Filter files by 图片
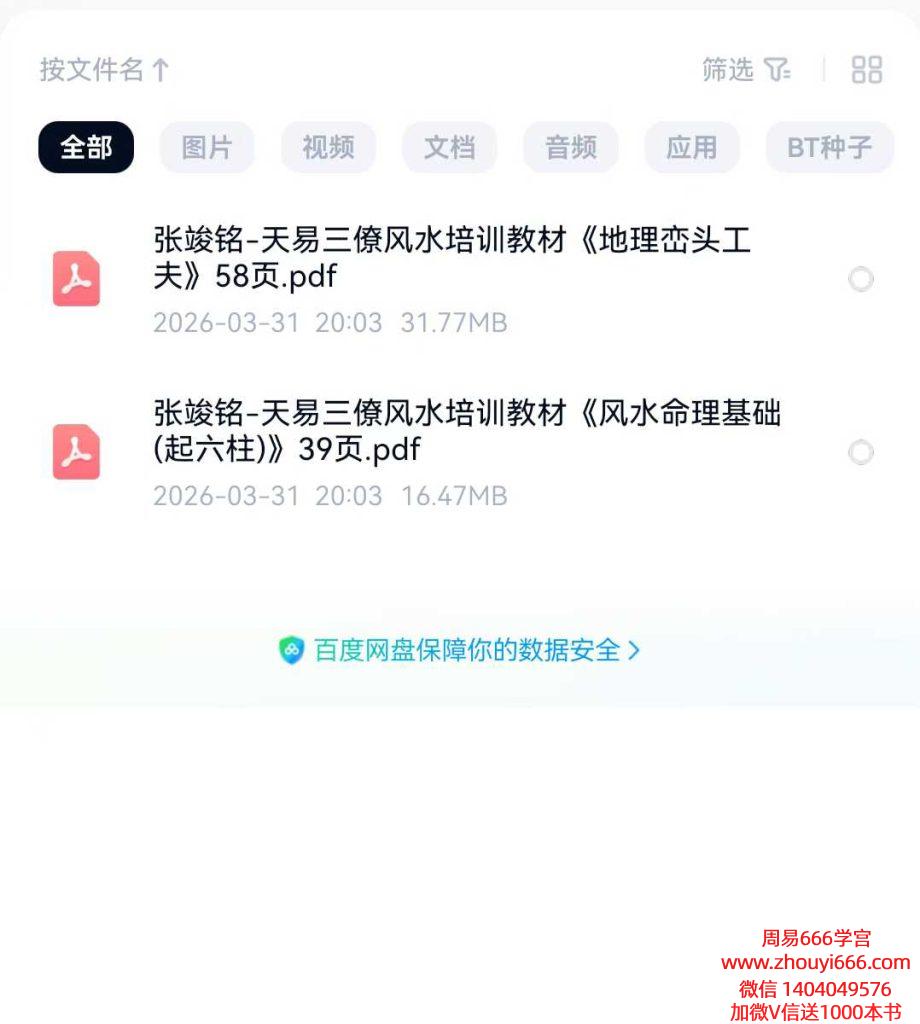This screenshot has width=920, height=1024. pos(207,148)
